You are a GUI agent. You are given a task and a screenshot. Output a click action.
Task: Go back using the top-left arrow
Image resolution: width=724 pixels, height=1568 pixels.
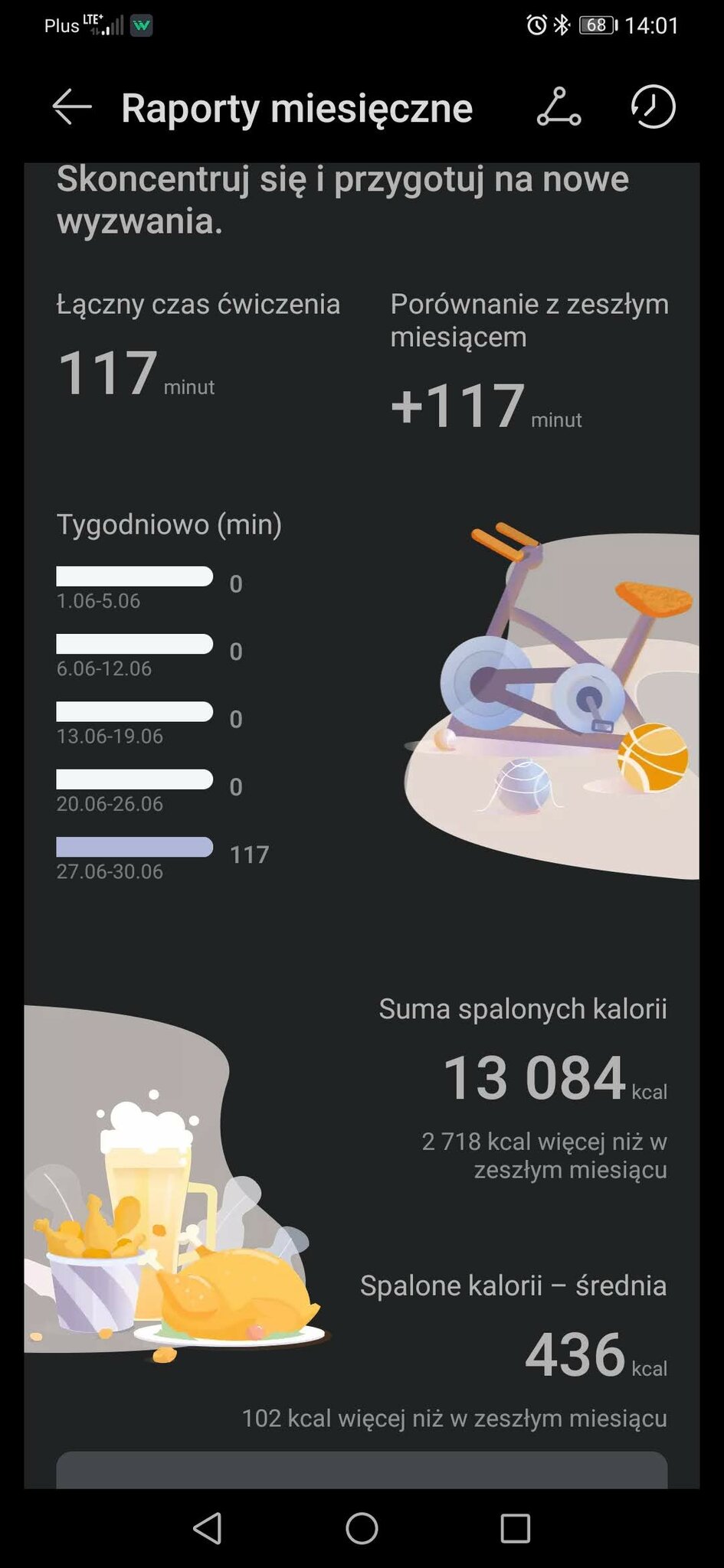click(x=72, y=106)
